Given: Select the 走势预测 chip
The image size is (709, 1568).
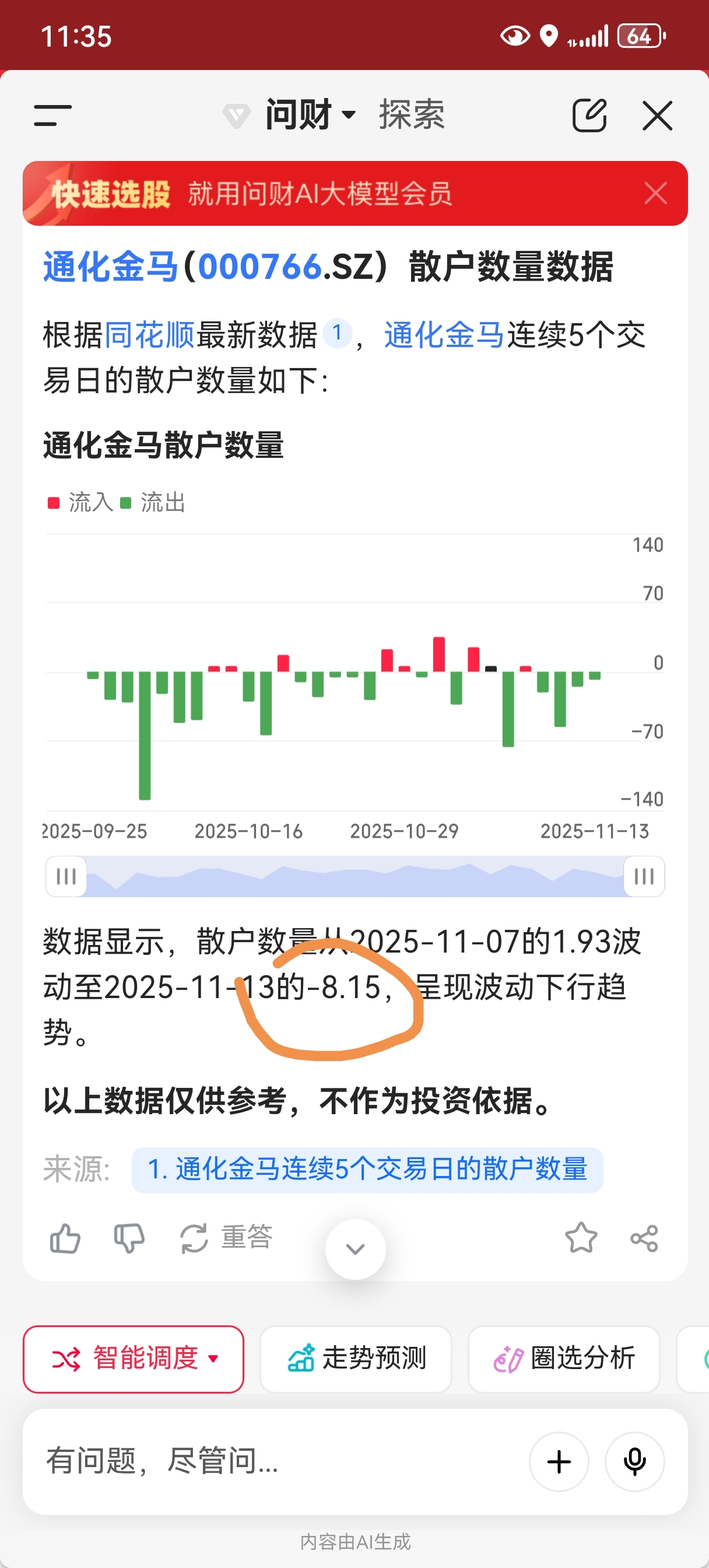Looking at the screenshot, I should click(x=356, y=1359).
